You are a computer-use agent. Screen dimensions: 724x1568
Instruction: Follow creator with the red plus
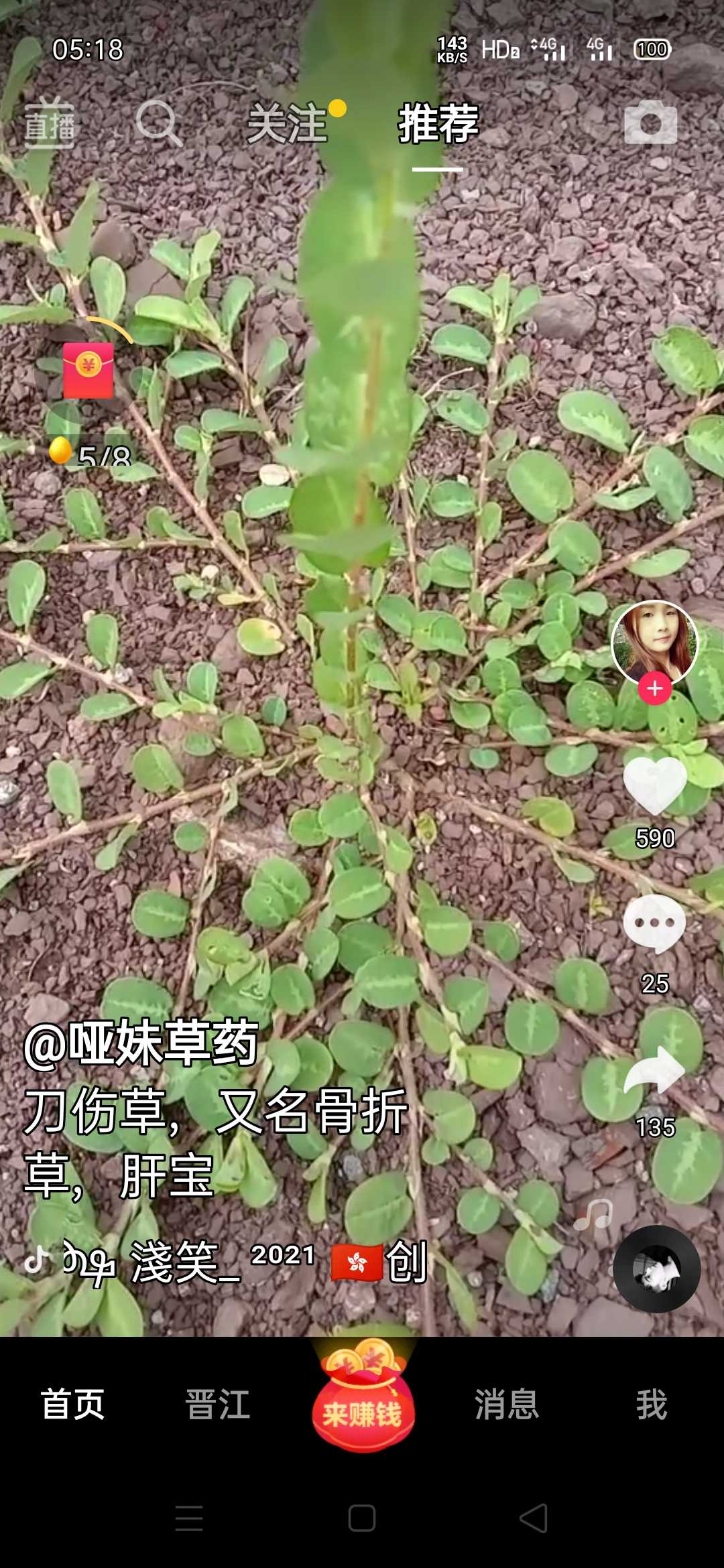click(654, 689)
